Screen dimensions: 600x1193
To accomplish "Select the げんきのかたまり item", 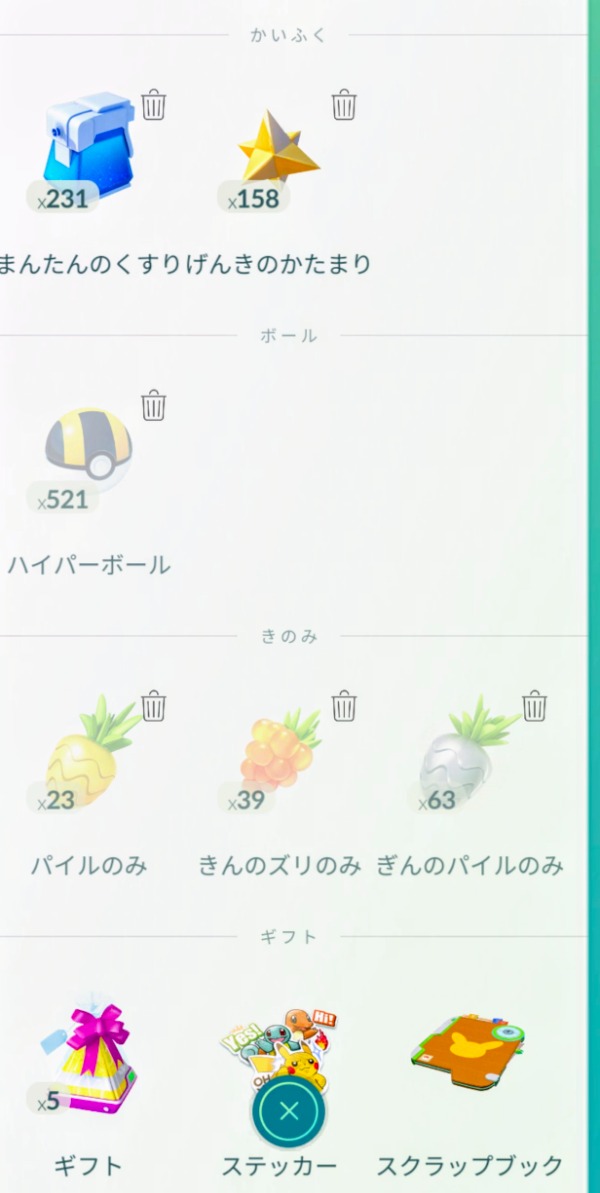I will 276,153.
